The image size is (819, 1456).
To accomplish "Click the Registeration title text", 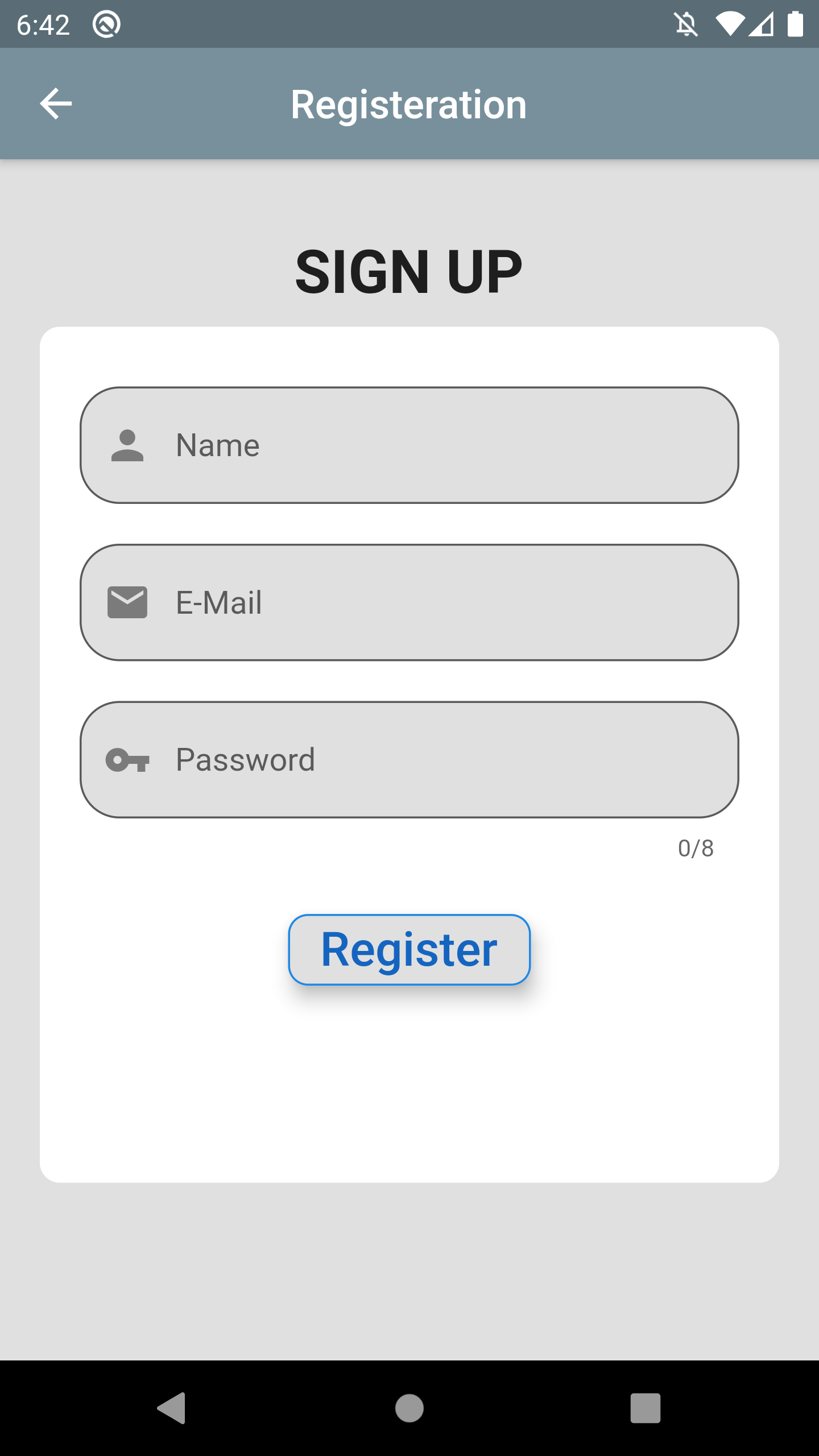I will click(x=409, y=105).
